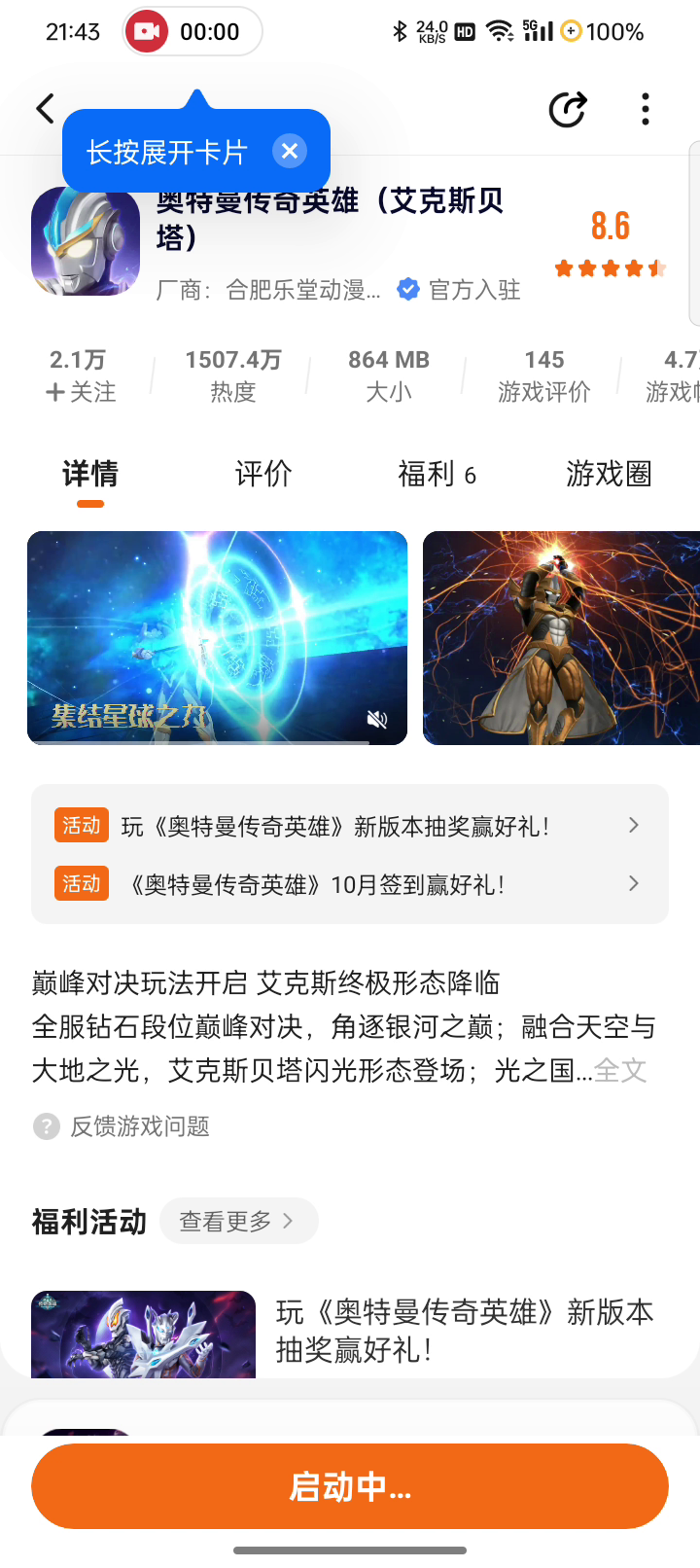Open the 福利 tab
The image size is (700, 1568).
[436, 474]
